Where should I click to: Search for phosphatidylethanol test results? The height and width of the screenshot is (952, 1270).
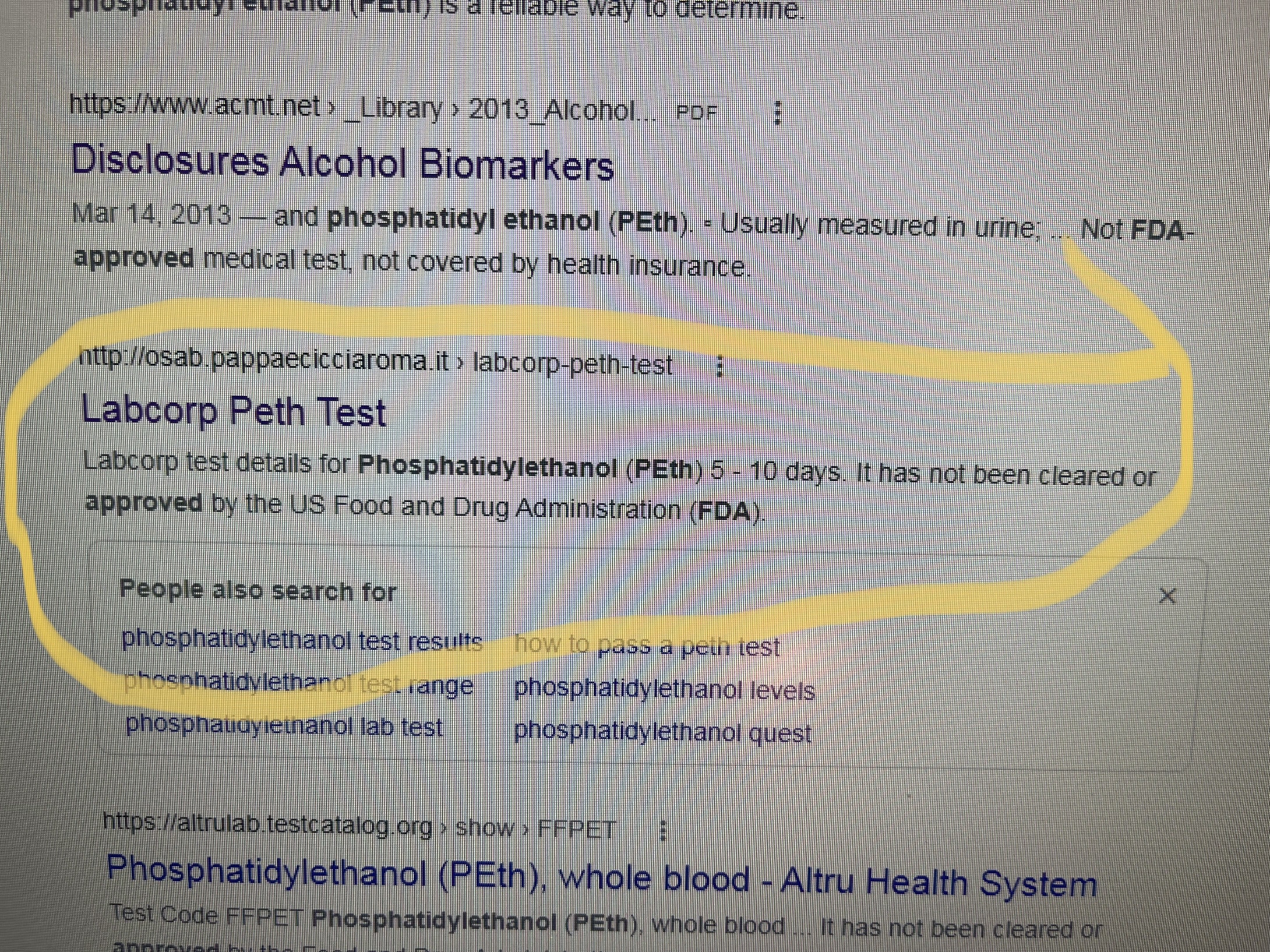(302, 641)
